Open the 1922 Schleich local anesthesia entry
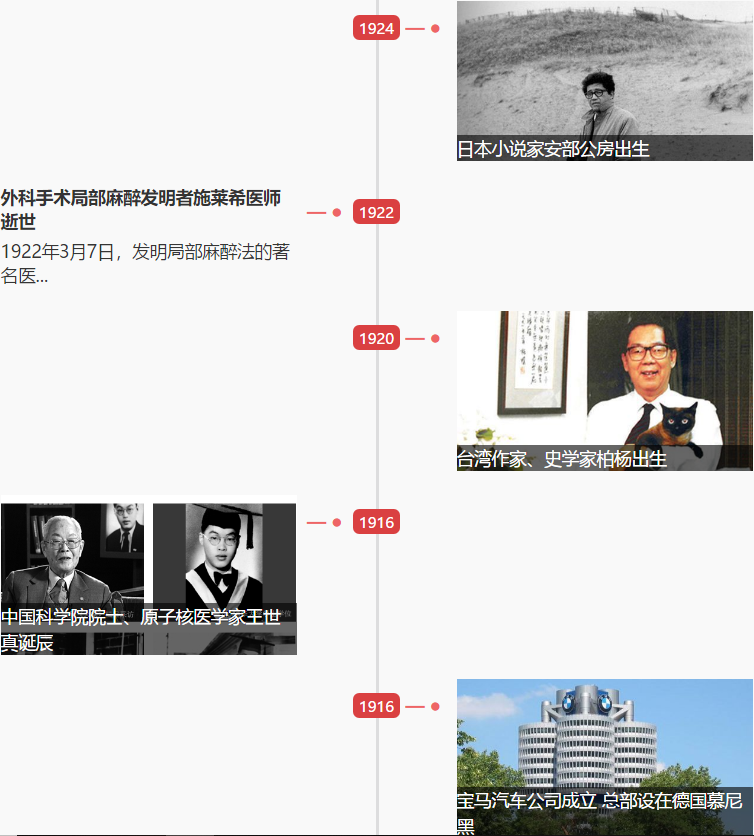Image resolution: width=754 pixels, height=836 pixels. point(141,210)
